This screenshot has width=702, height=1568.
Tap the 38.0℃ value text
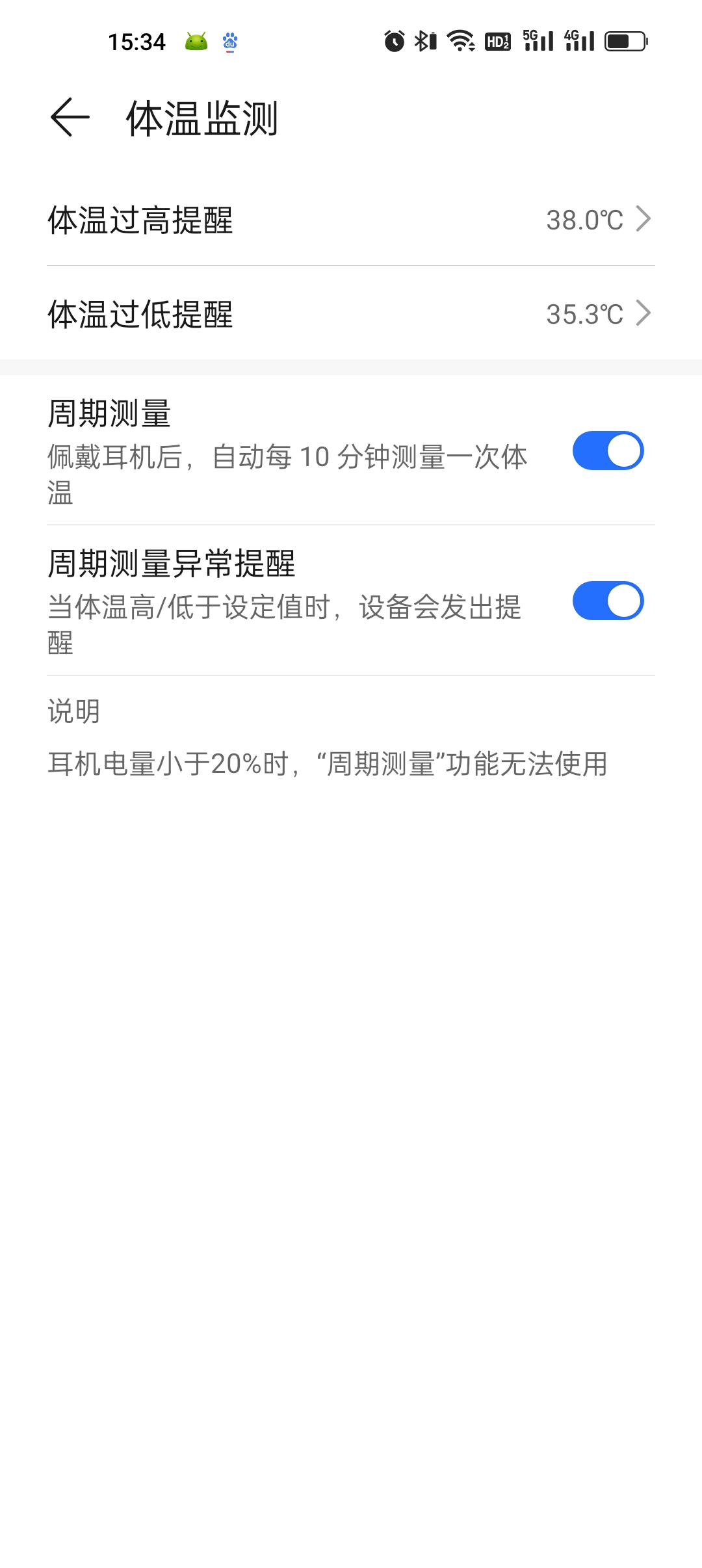(x=584, y=220)
